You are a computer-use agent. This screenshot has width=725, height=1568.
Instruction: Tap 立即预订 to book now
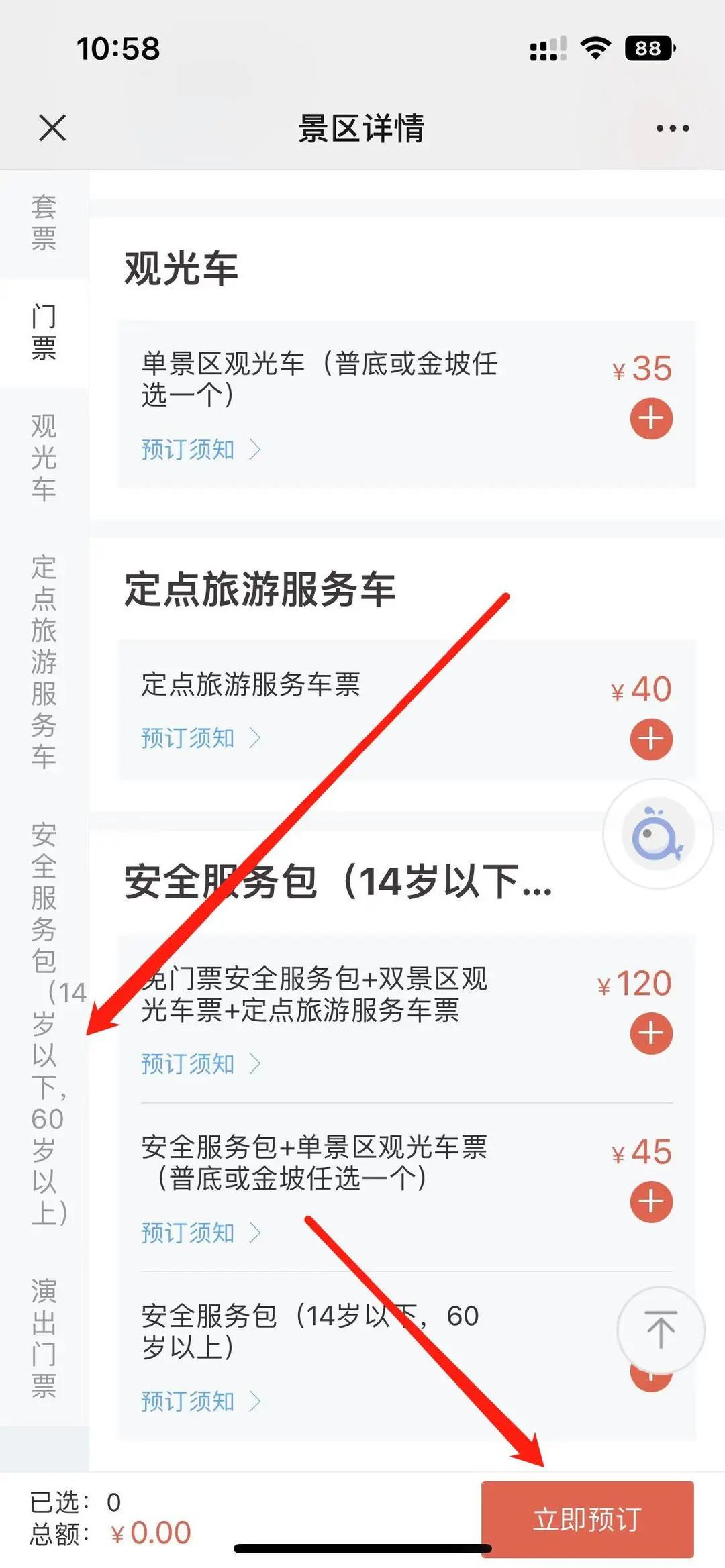click(x=587, y=1520)
